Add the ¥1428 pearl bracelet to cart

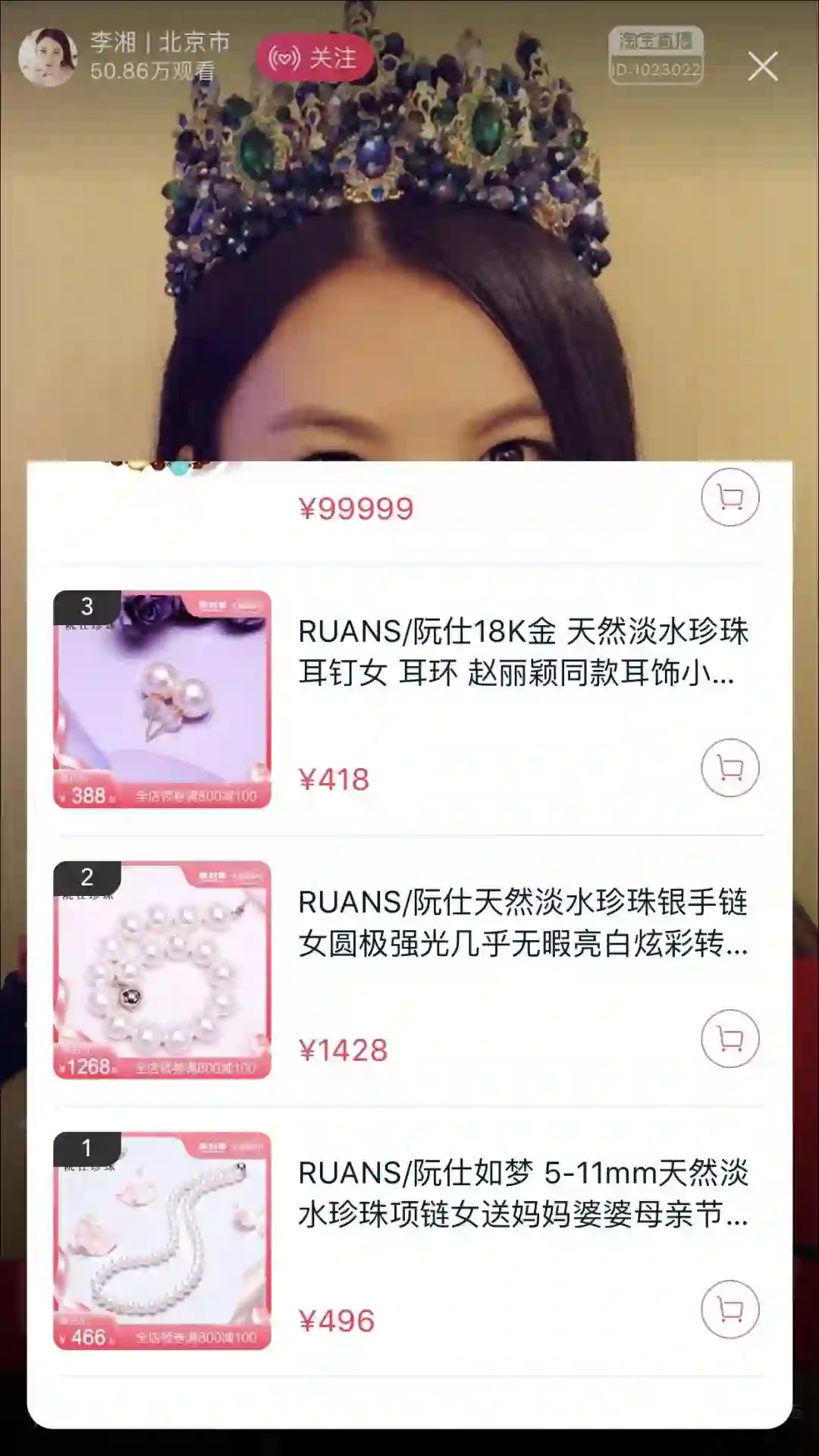coord(730,1039)
